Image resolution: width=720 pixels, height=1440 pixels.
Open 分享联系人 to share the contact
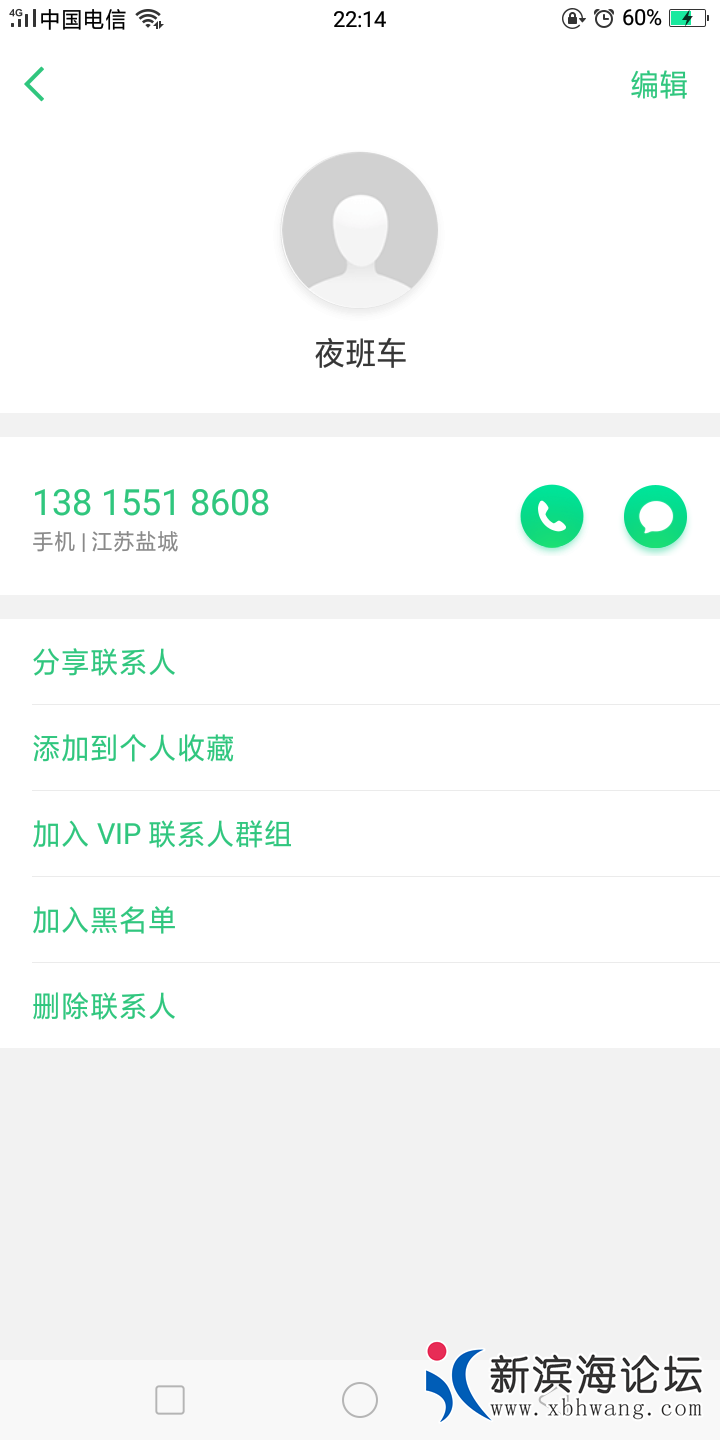coord(104,662)
